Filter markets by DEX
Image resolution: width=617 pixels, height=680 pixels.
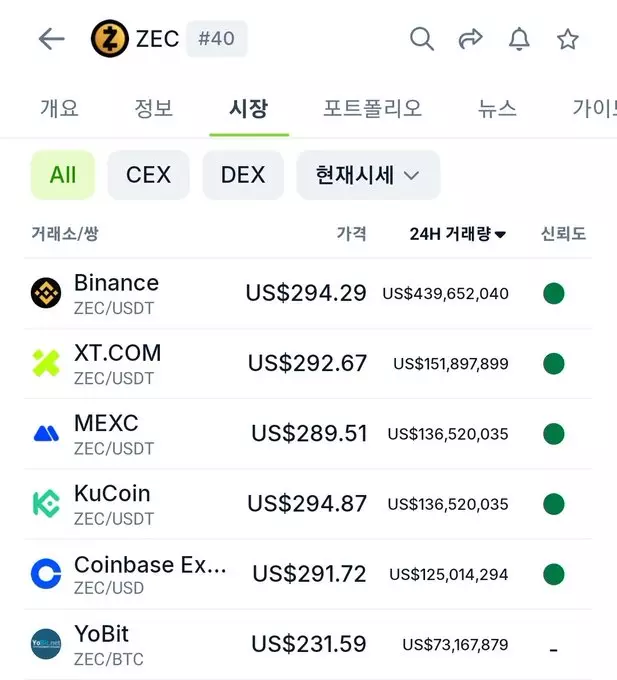coord(243,175)
